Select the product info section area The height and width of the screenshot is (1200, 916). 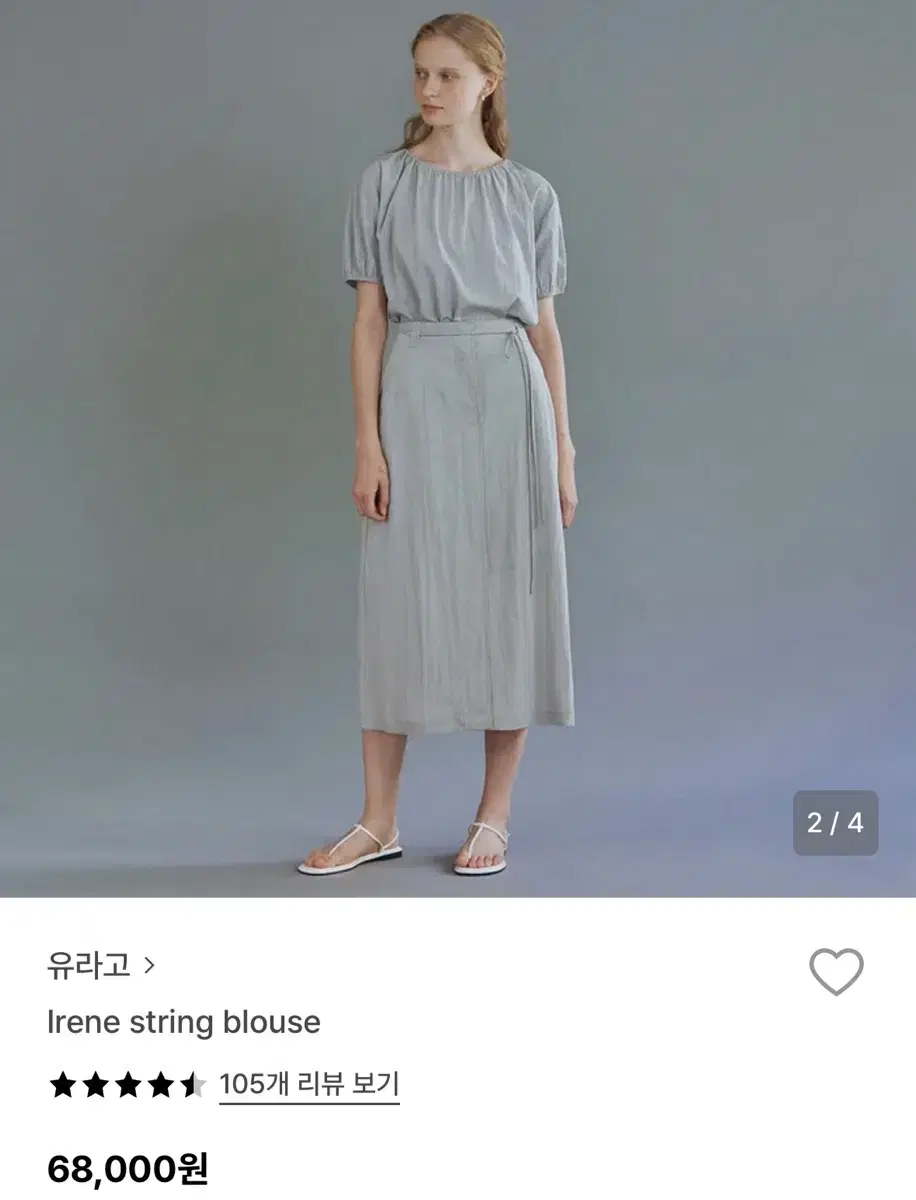pyautogui.click(x=458, y=1060)
